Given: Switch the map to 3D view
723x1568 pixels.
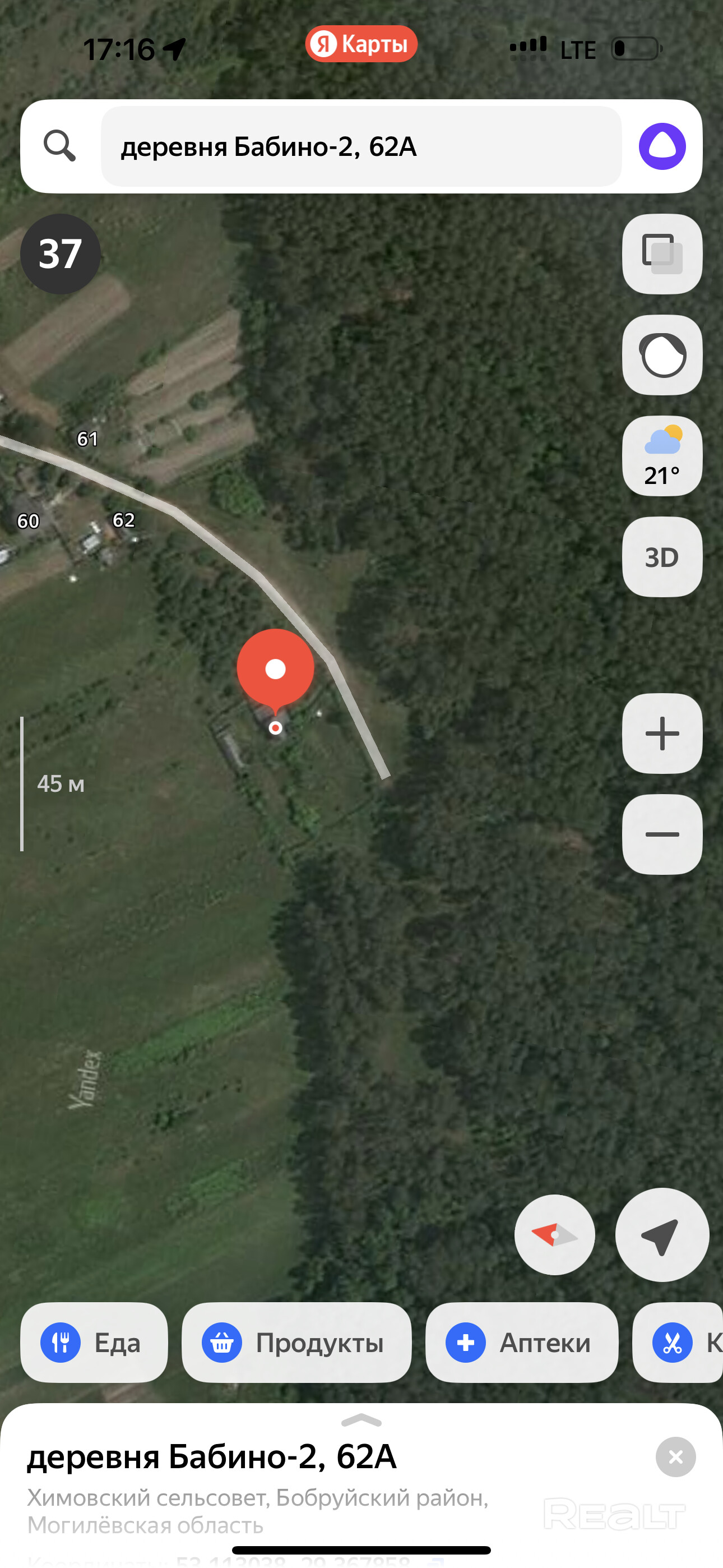Looking at the screenshot, I should point(661,557).
